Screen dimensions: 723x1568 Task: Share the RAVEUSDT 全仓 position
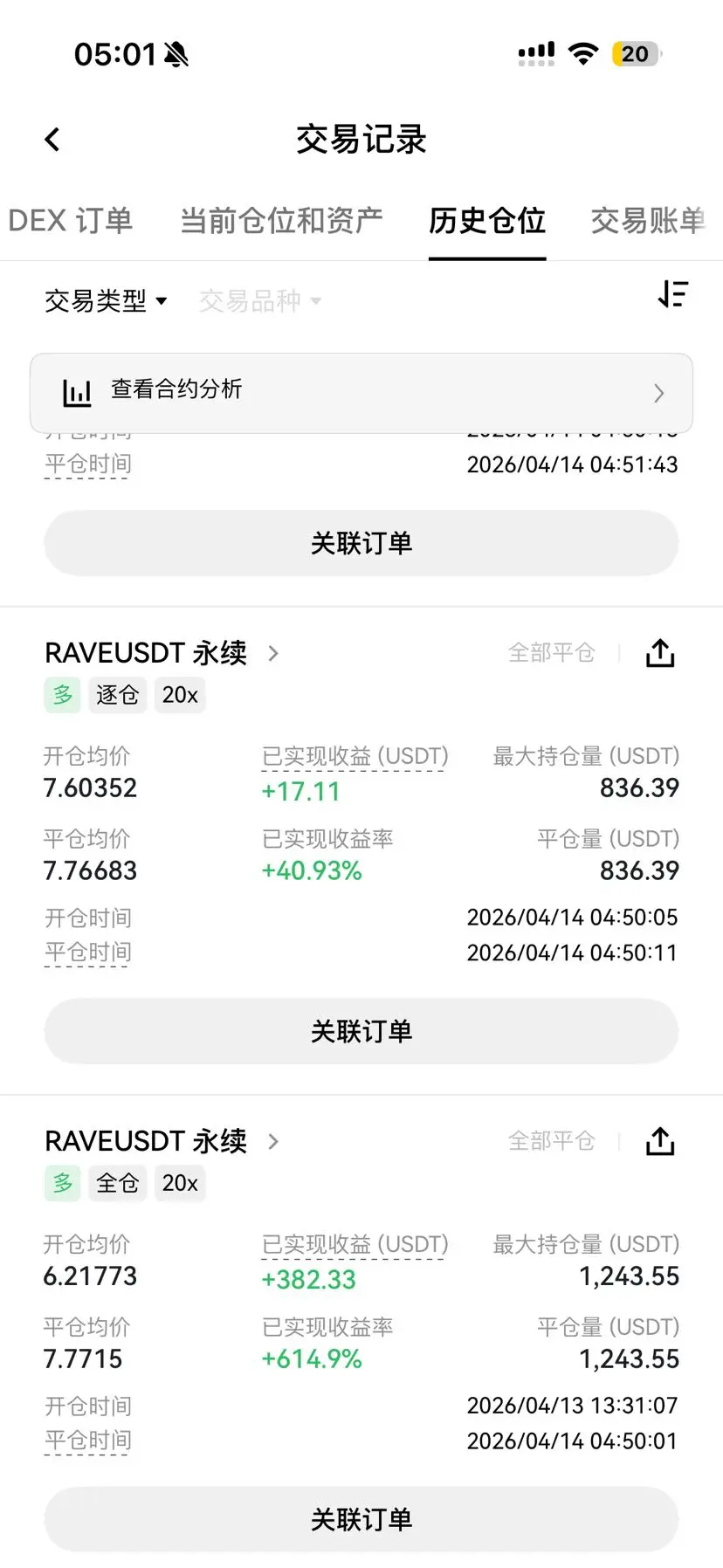click(660, 1141)
